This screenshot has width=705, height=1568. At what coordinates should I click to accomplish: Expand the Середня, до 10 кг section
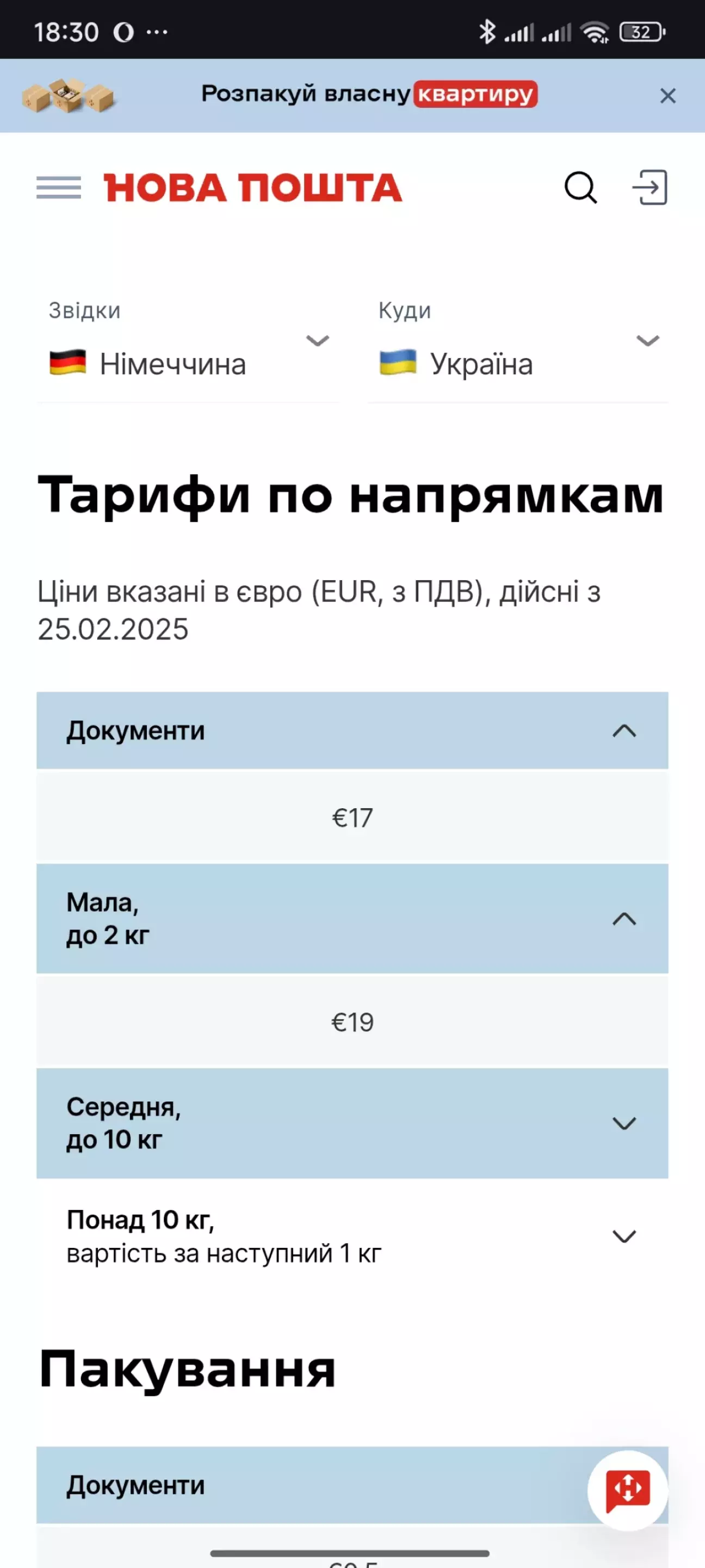tap(352, 1123)
